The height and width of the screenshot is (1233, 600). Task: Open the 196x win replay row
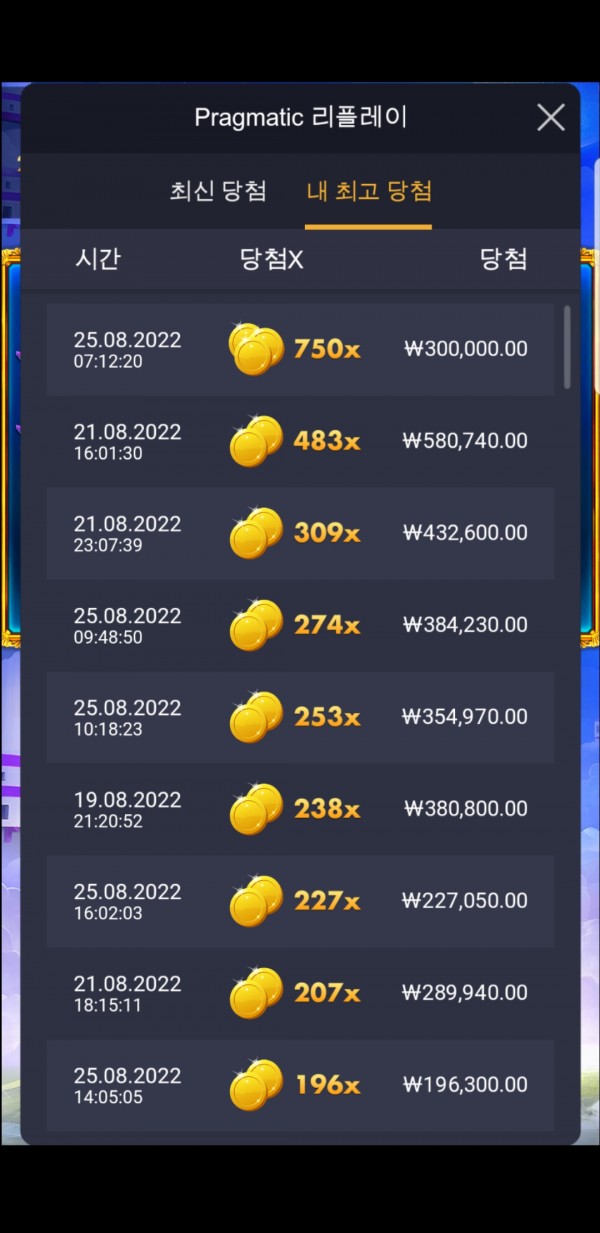(x=300, y=1085)
